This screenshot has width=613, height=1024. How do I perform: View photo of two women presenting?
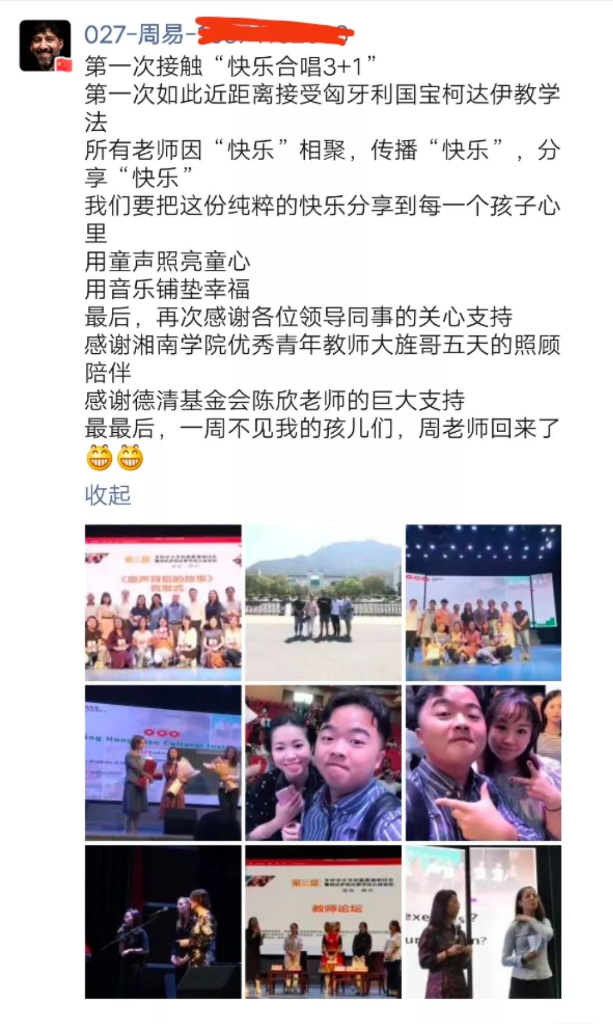coord(483,921)
